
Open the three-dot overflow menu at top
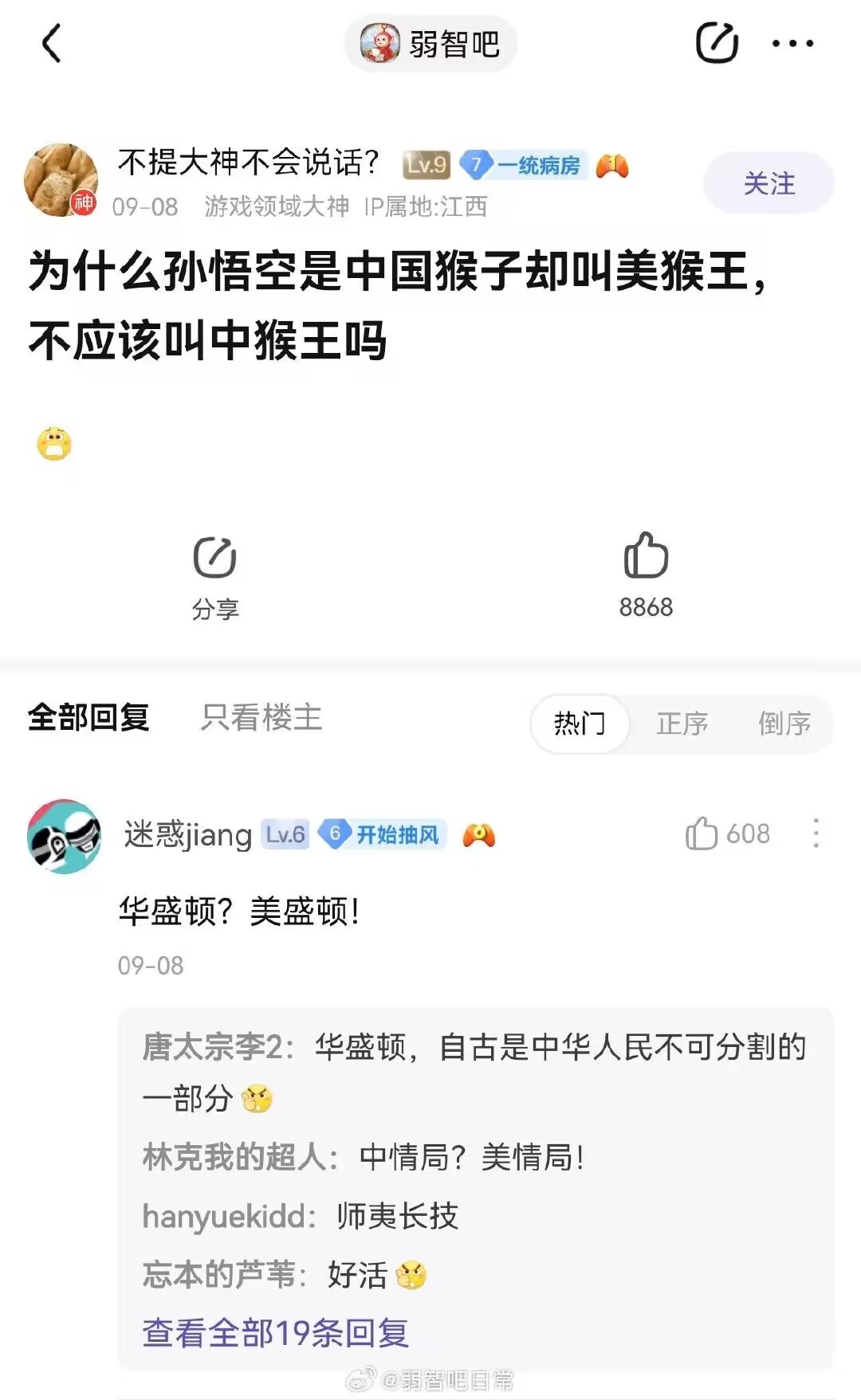792,44
